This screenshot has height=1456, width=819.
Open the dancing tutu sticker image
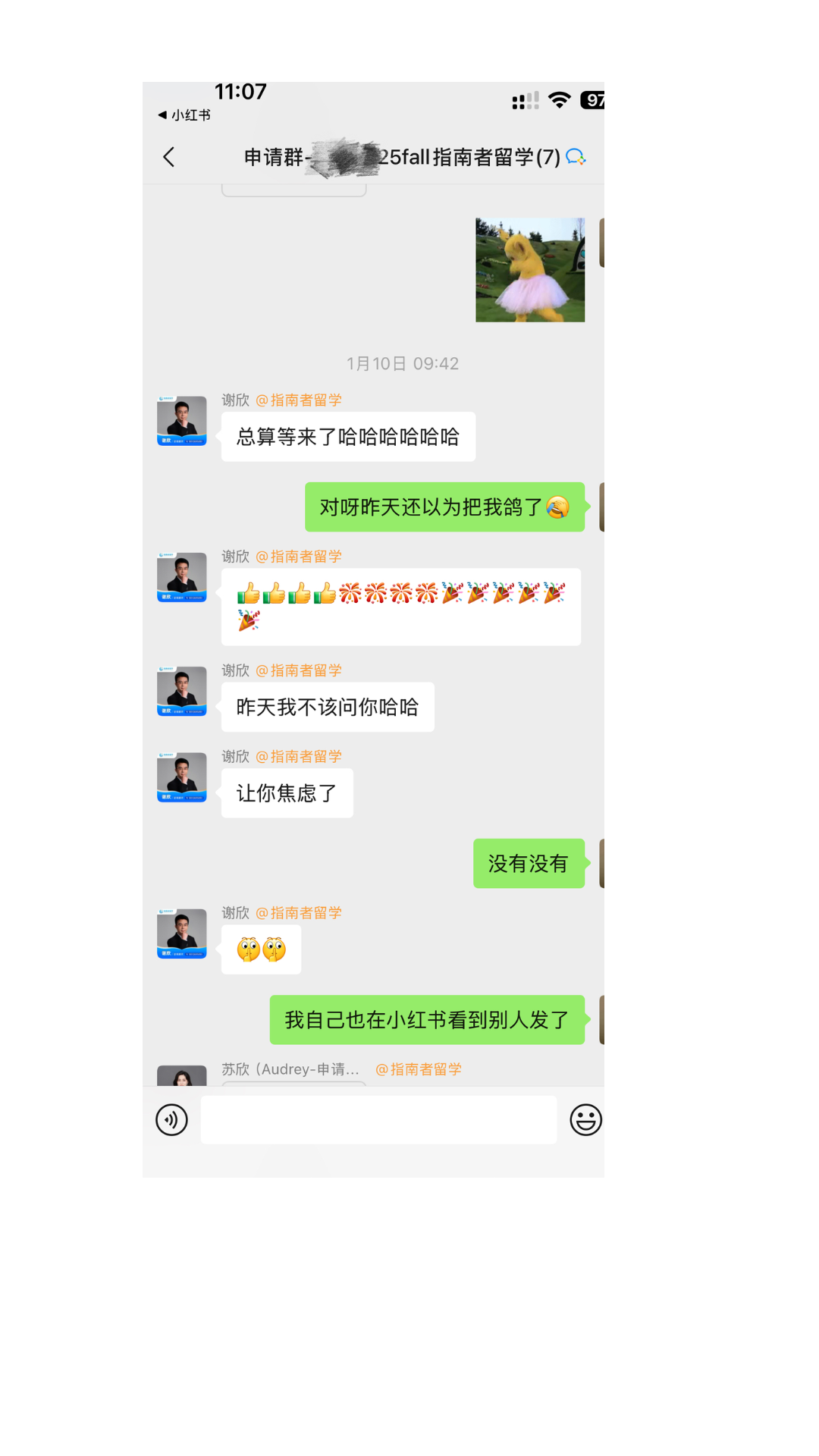point(530,270)
